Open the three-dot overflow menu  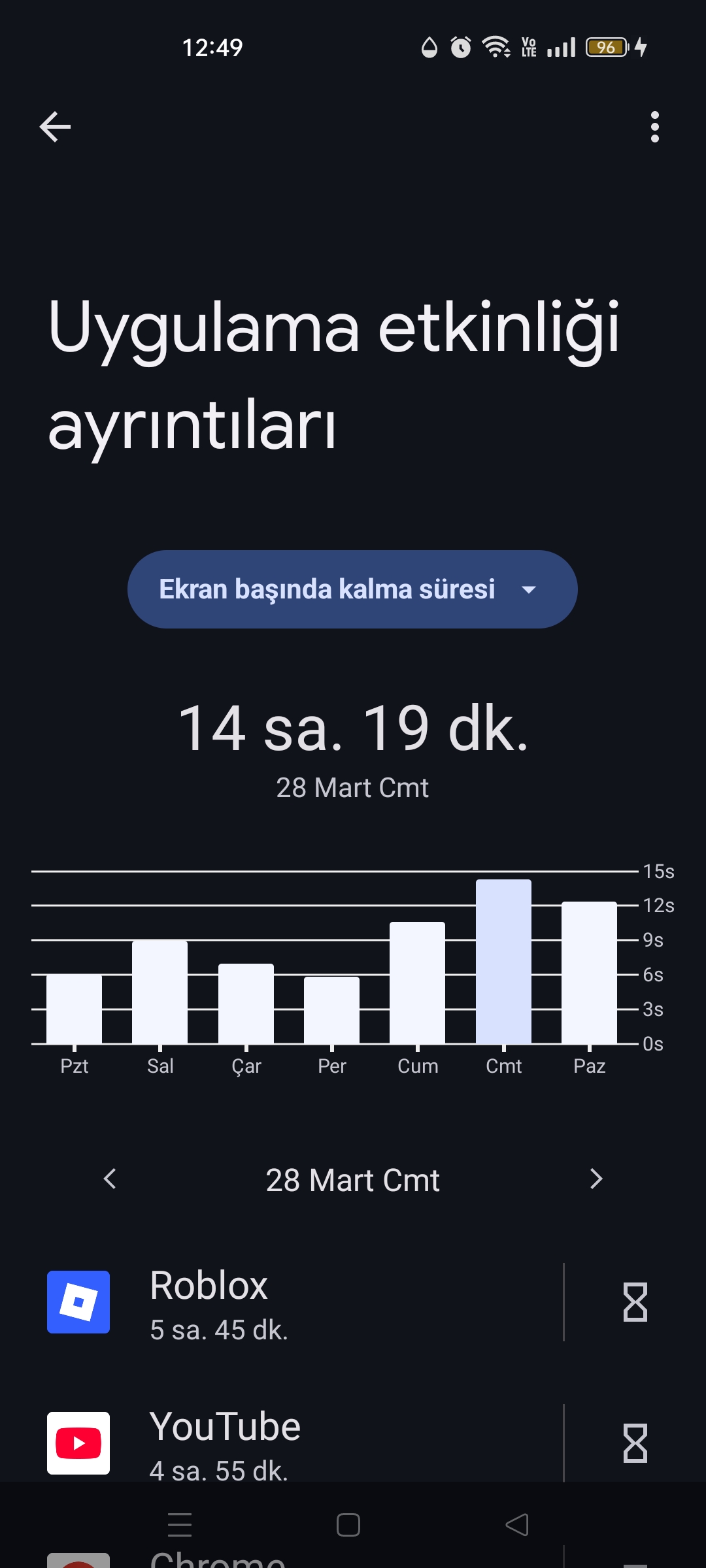click(654, 127)
